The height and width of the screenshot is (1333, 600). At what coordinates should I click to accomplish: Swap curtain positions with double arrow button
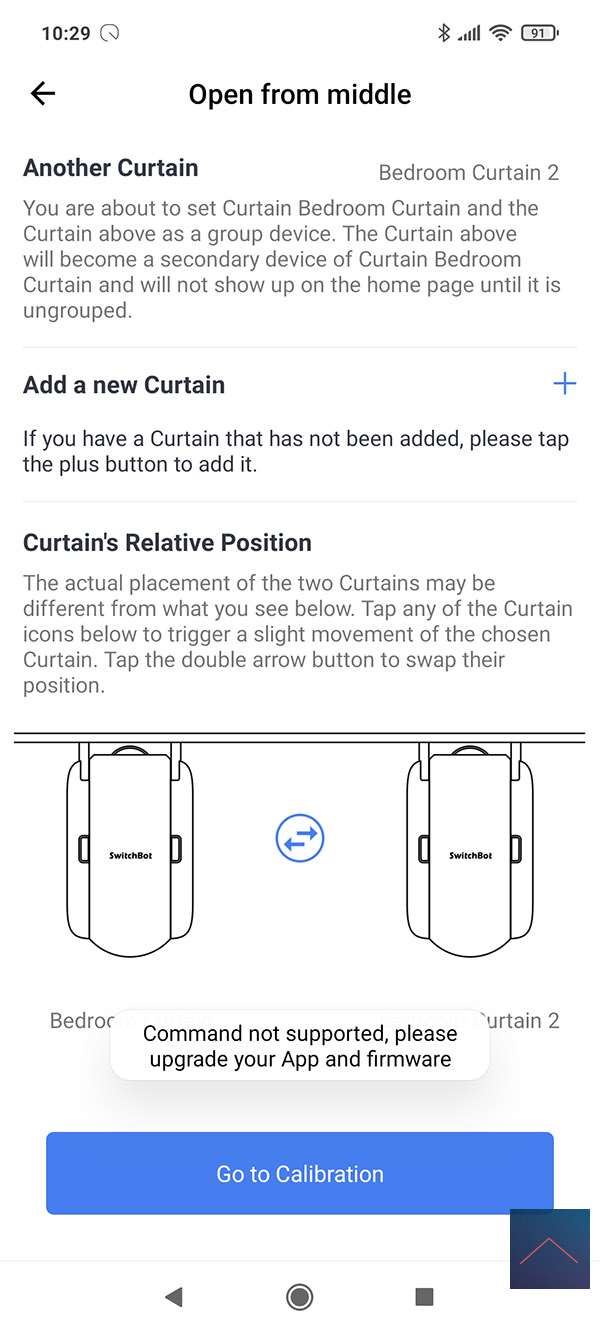point(300,837)
